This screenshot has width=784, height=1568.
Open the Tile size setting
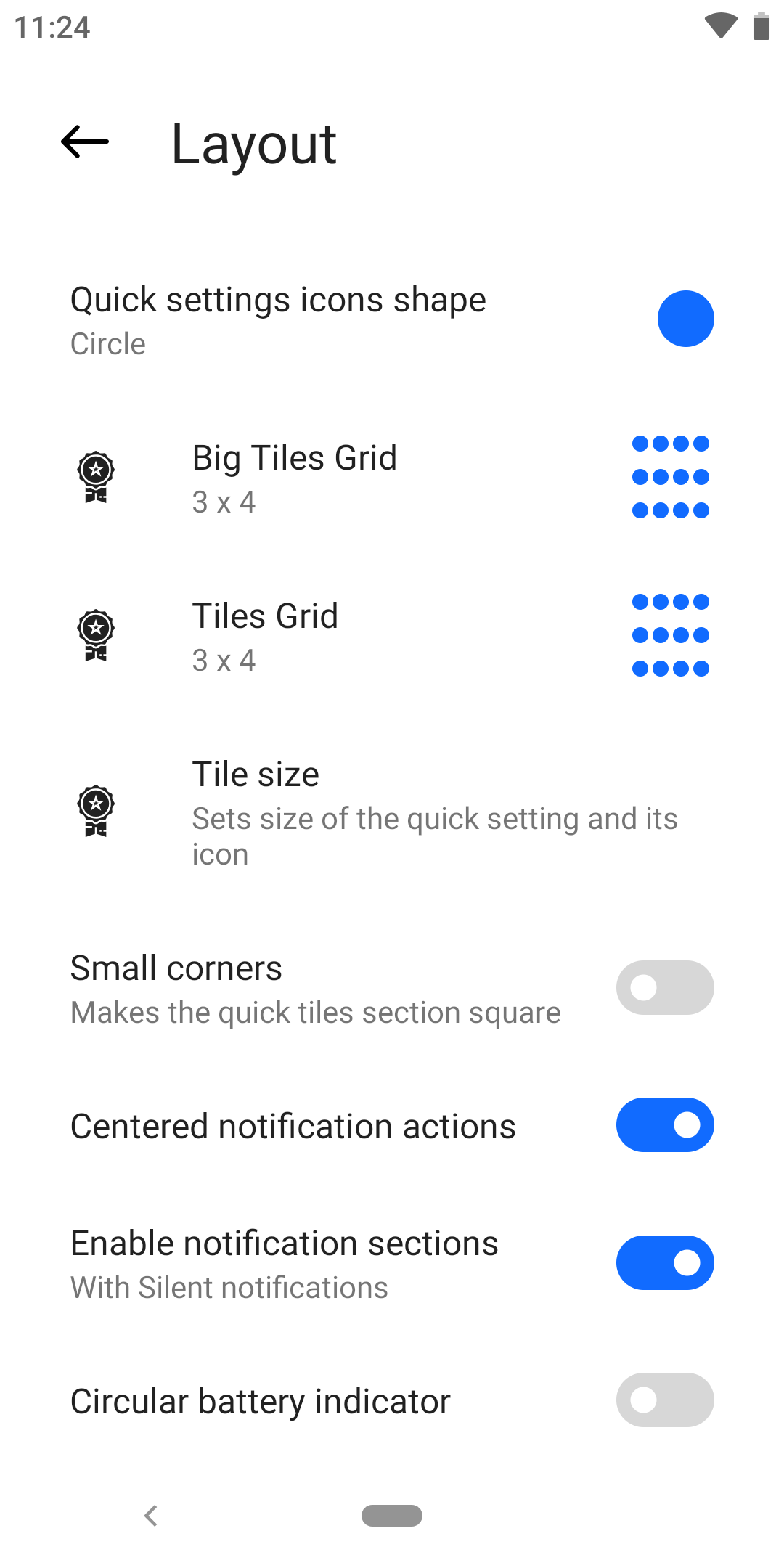(392, 812)
